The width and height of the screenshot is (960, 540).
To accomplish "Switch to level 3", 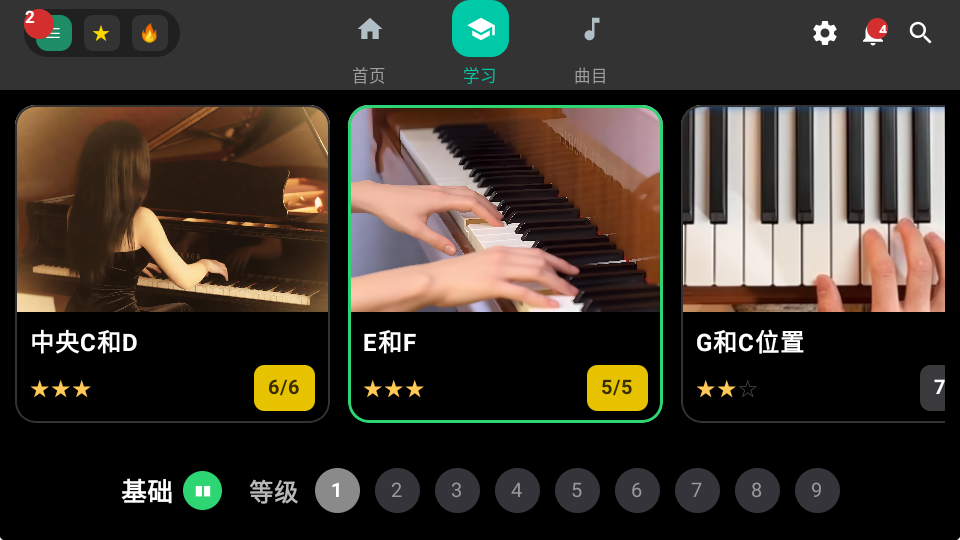I will click(x=457, y=490).
